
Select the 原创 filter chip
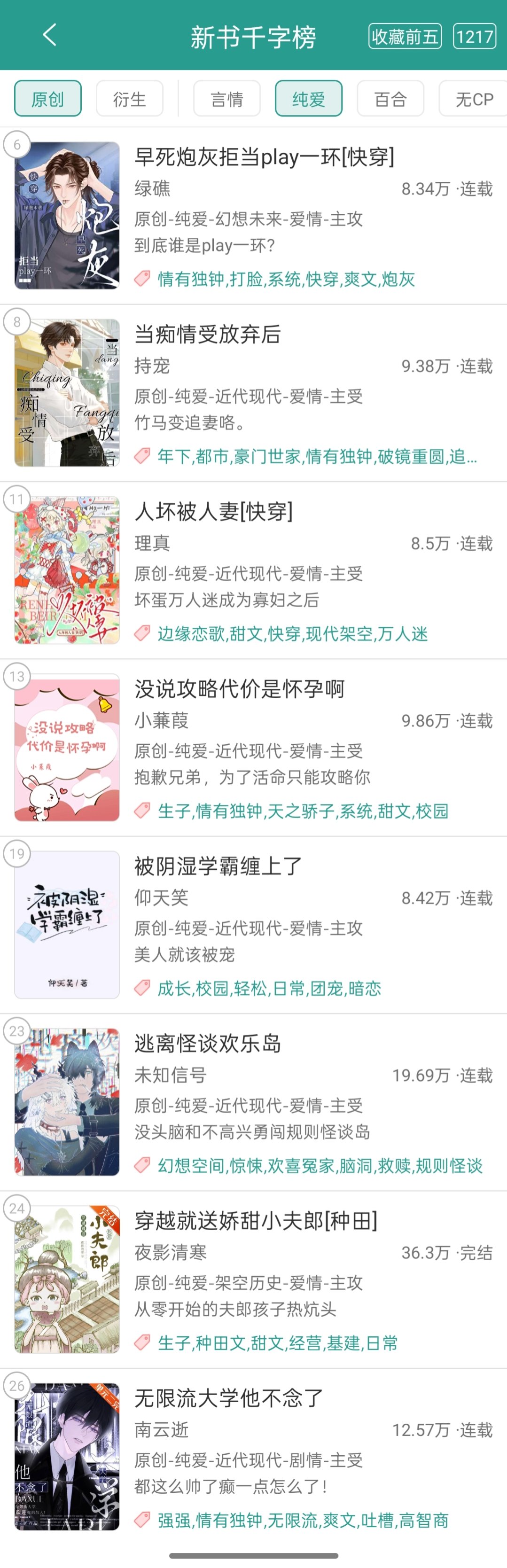pyautogui.click(x=47, y=99)
